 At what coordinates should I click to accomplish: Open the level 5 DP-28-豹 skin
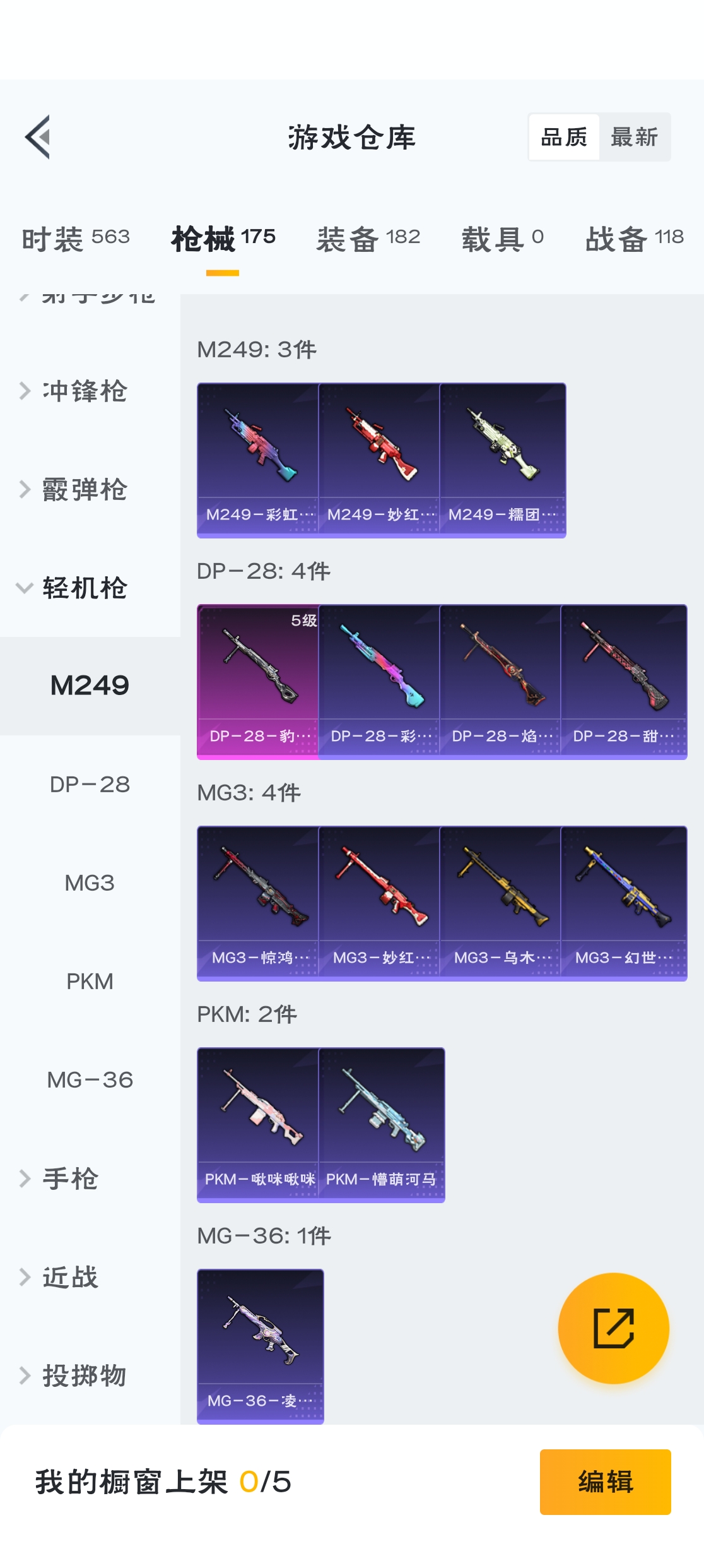258,682
